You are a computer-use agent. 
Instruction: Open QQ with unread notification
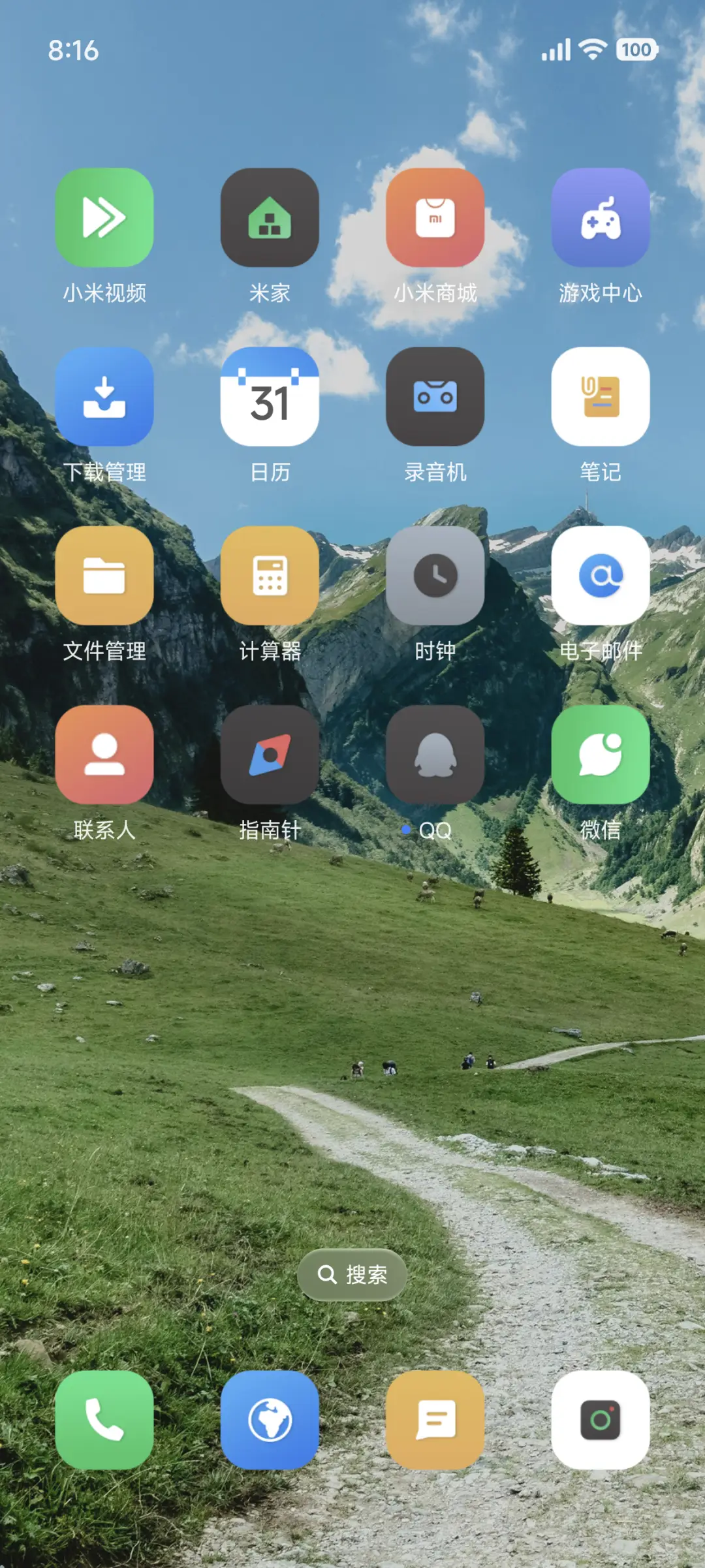[435, 757]
